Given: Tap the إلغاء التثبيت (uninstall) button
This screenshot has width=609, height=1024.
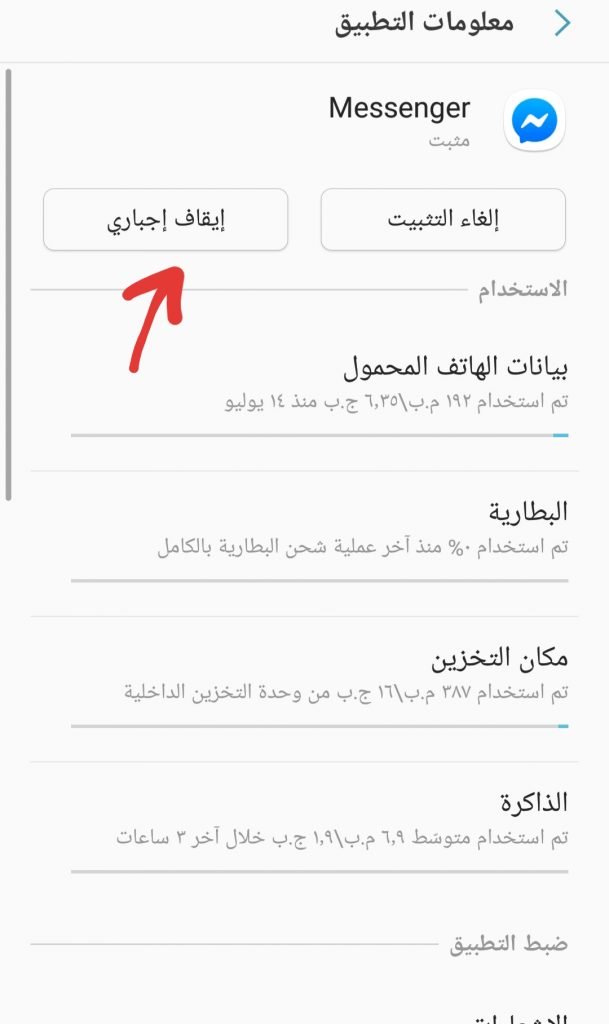Looking at the screenshot, I should (443, 220).
